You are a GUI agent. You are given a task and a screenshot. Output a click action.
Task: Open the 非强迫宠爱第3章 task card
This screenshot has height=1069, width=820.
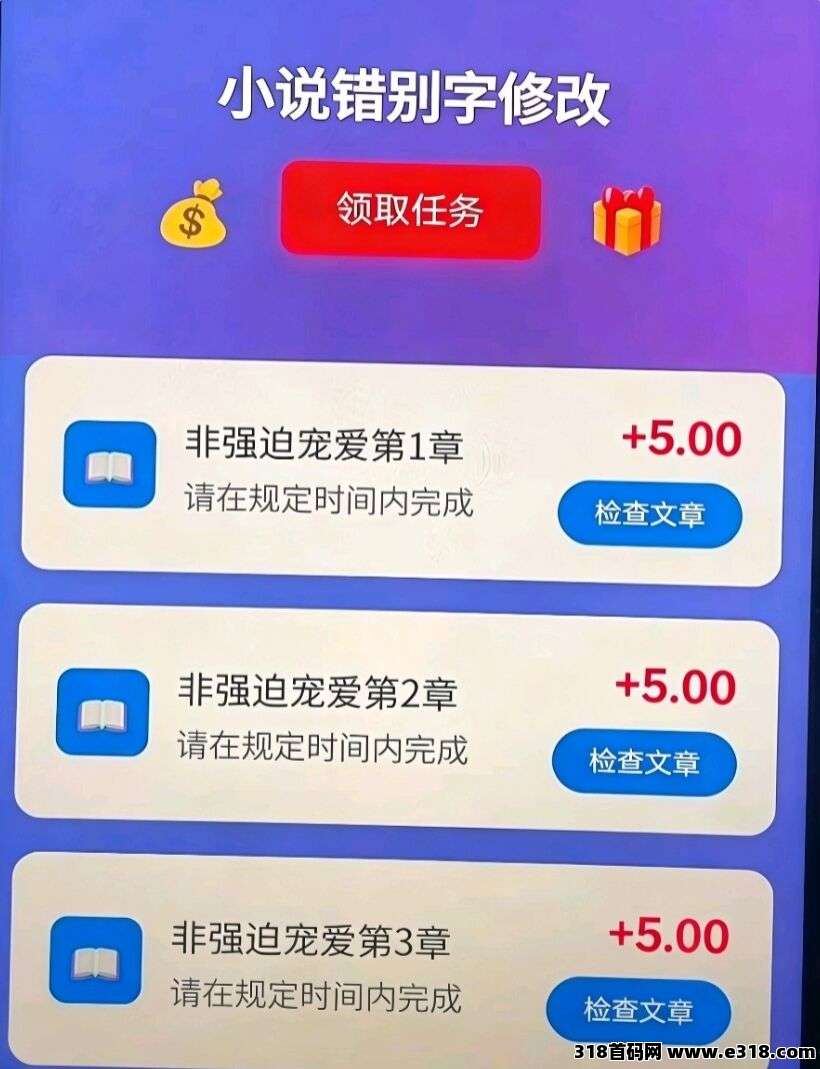[x=311, y=940]
